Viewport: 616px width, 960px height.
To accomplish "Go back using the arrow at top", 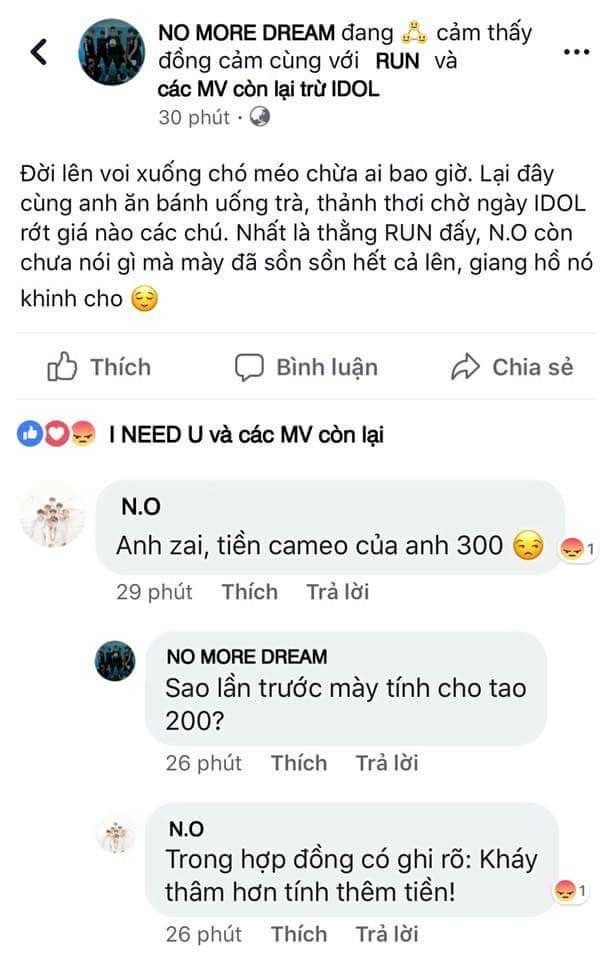I will (39, 52).
